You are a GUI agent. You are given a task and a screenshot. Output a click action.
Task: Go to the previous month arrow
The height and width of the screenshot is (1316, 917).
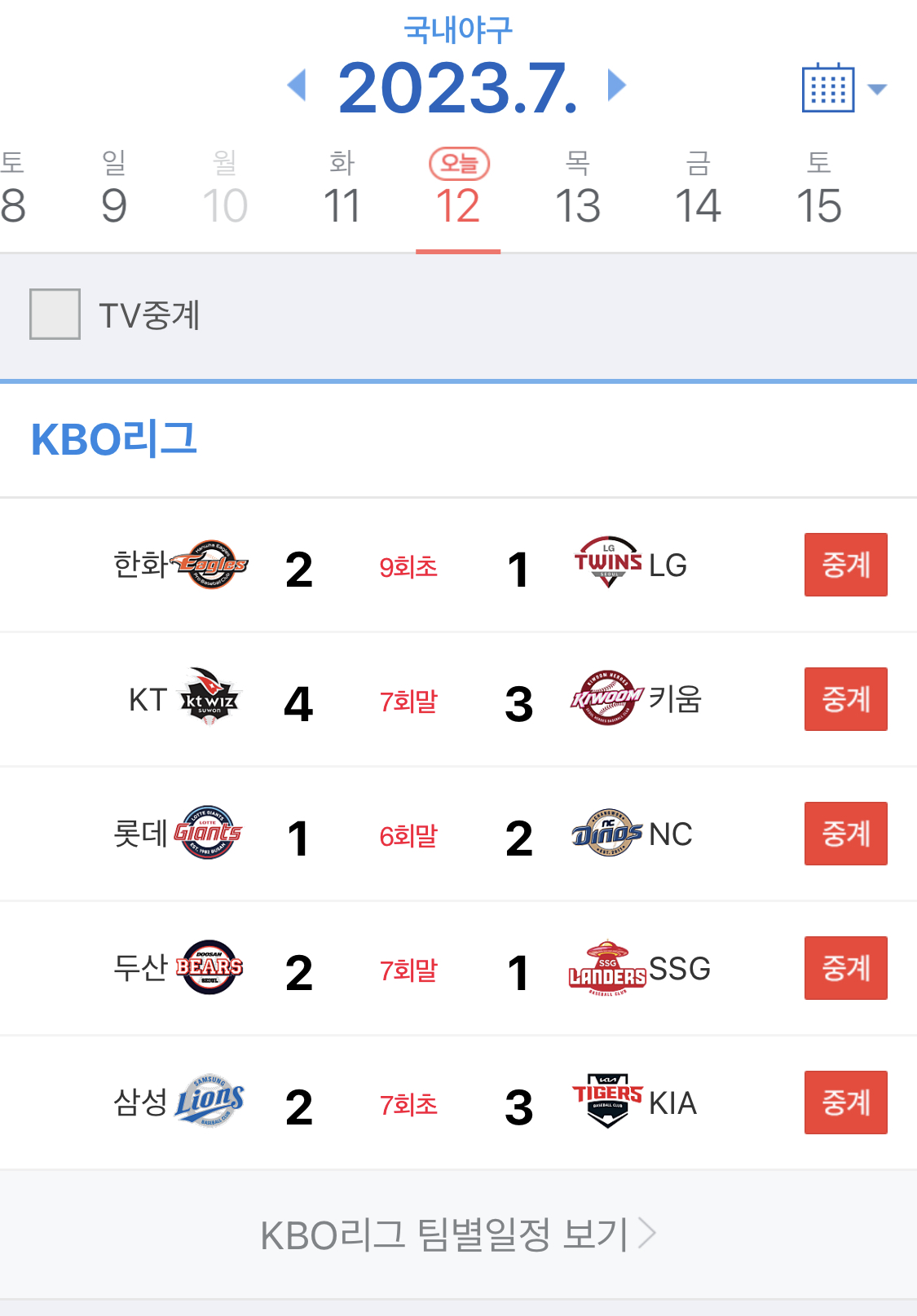pyautogui.click(x=298, y=86)
